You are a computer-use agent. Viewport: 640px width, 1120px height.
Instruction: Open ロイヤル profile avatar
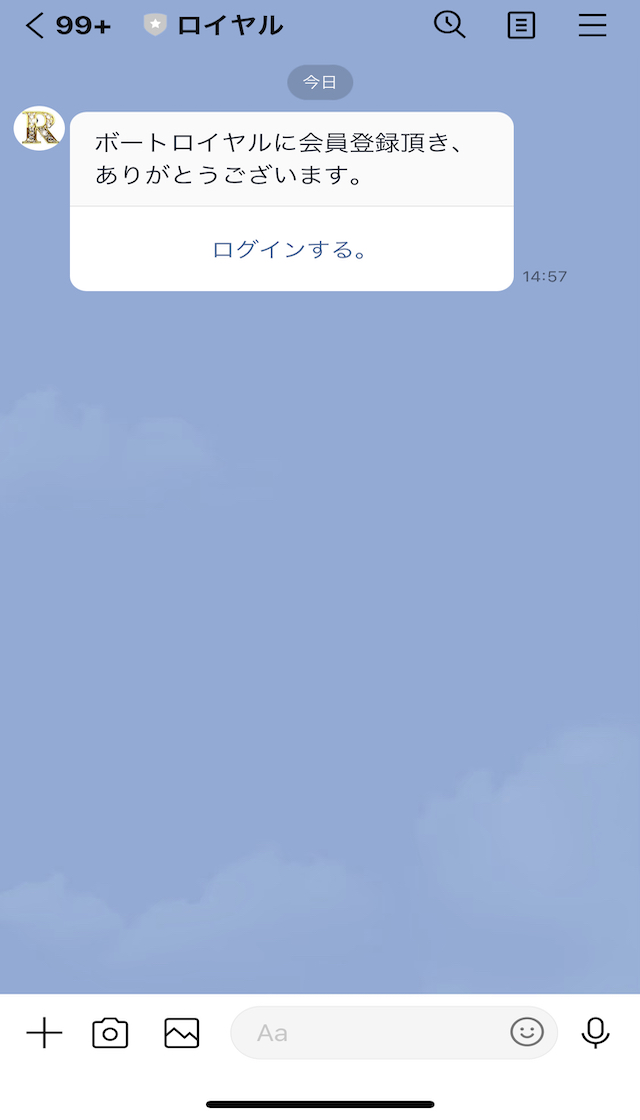(39, 129)
